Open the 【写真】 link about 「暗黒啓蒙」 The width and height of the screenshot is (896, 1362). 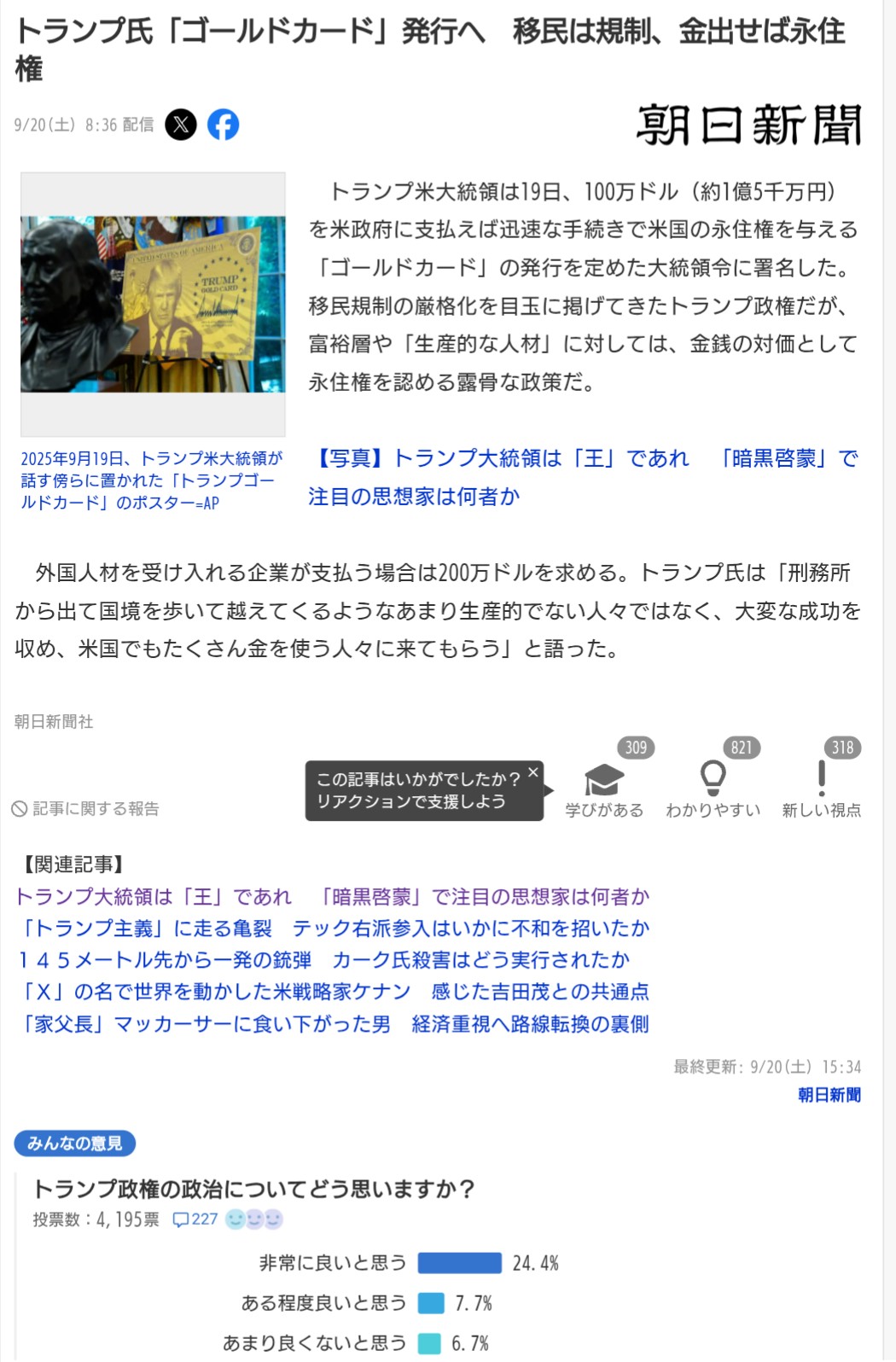coord(583,476)
